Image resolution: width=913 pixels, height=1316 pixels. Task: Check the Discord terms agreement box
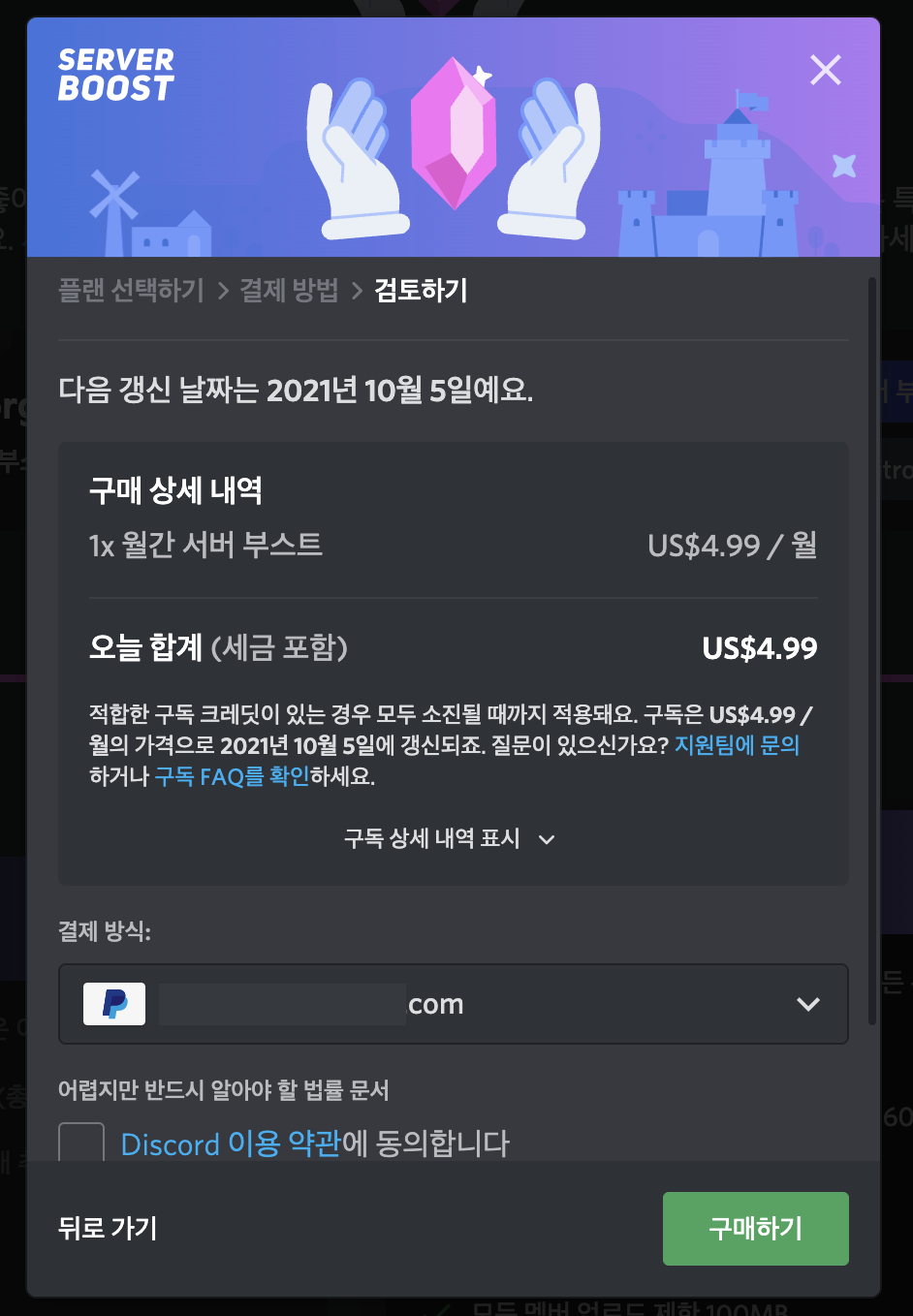[x=81, y=1144]
